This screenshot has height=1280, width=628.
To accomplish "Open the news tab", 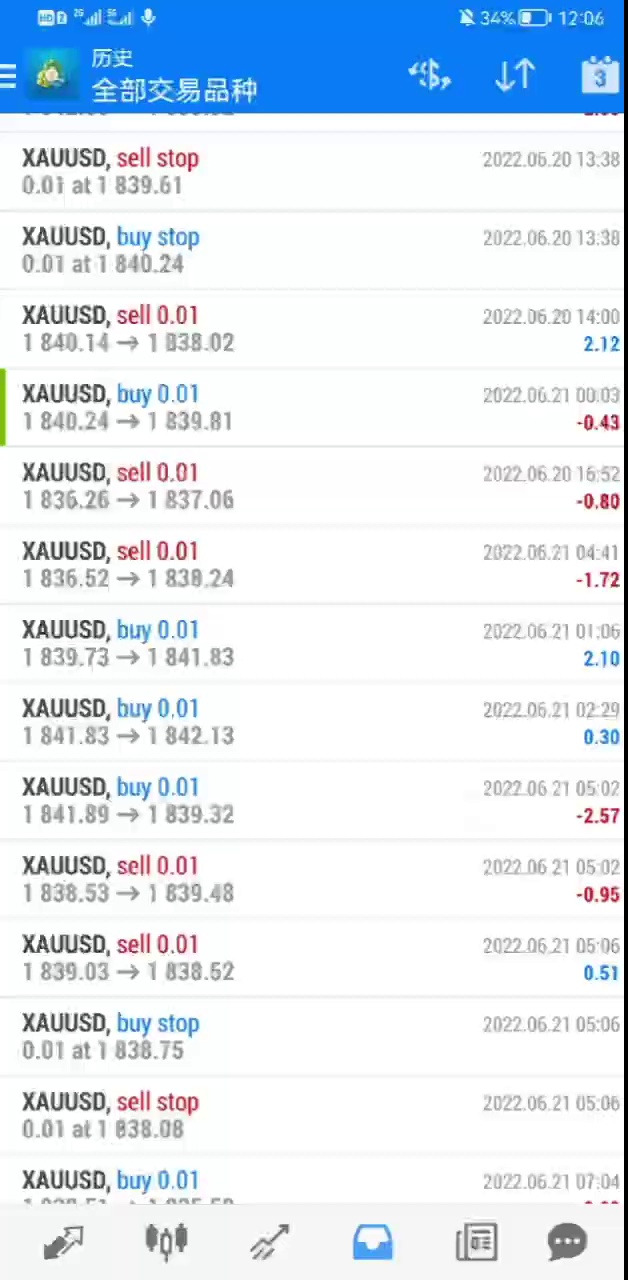I will click(476, 1242).
